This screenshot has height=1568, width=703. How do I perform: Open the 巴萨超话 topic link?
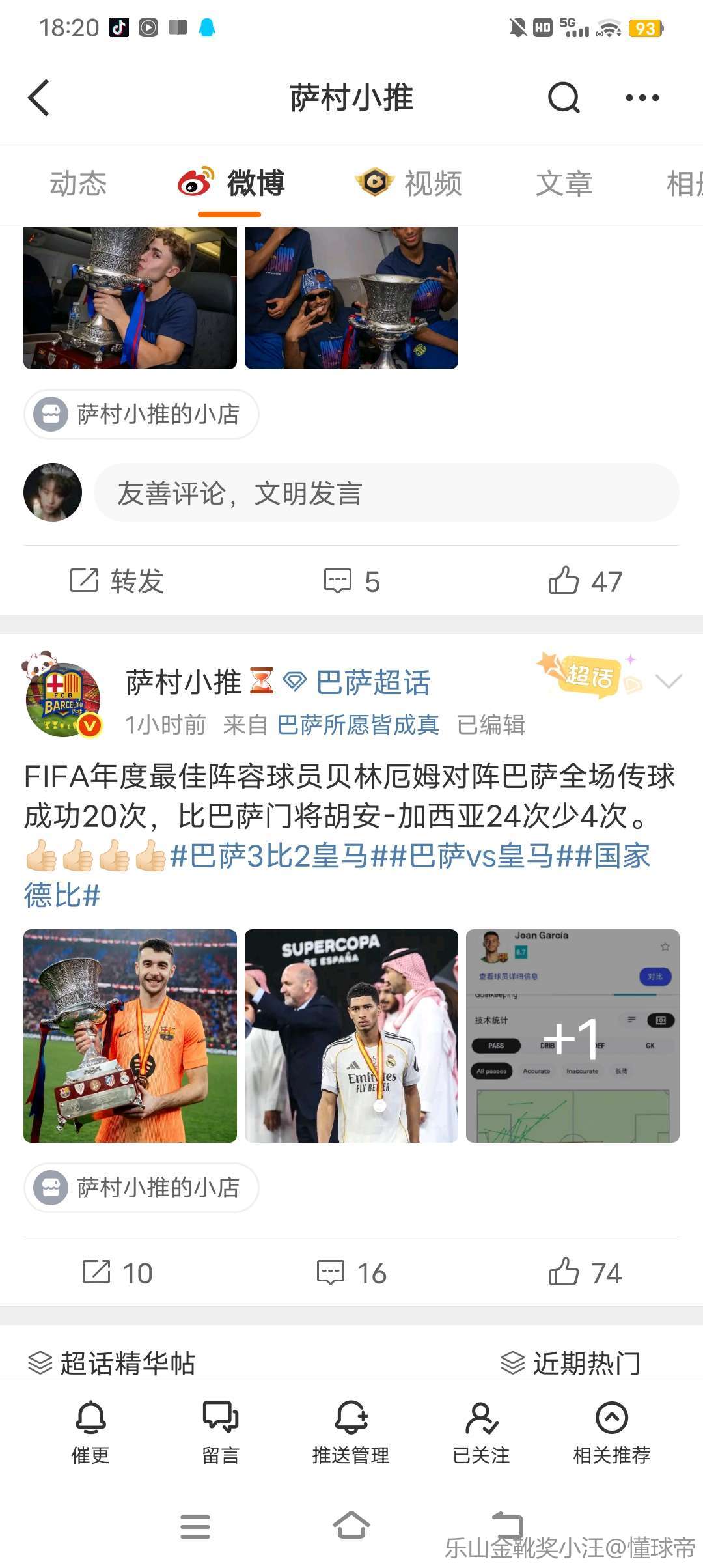(372, 682)
